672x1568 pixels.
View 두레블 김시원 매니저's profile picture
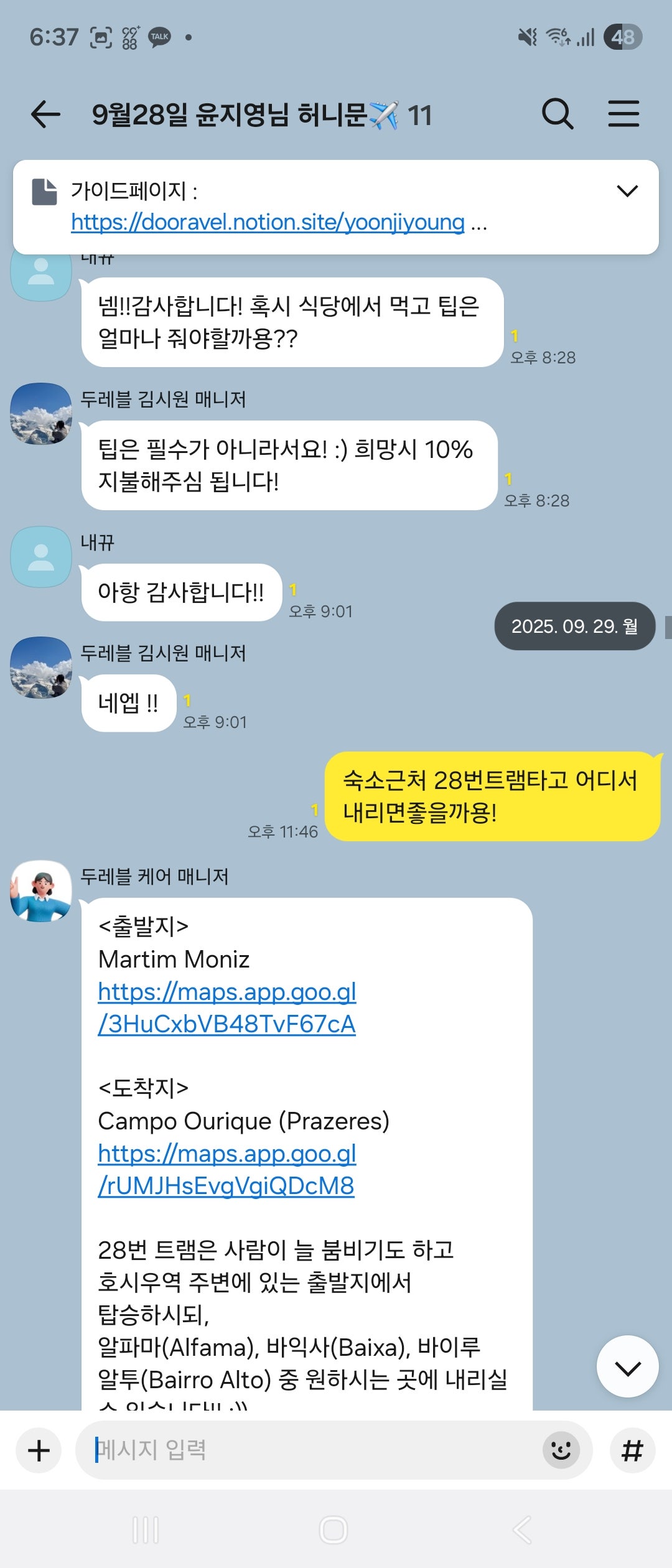pos(41,414)
